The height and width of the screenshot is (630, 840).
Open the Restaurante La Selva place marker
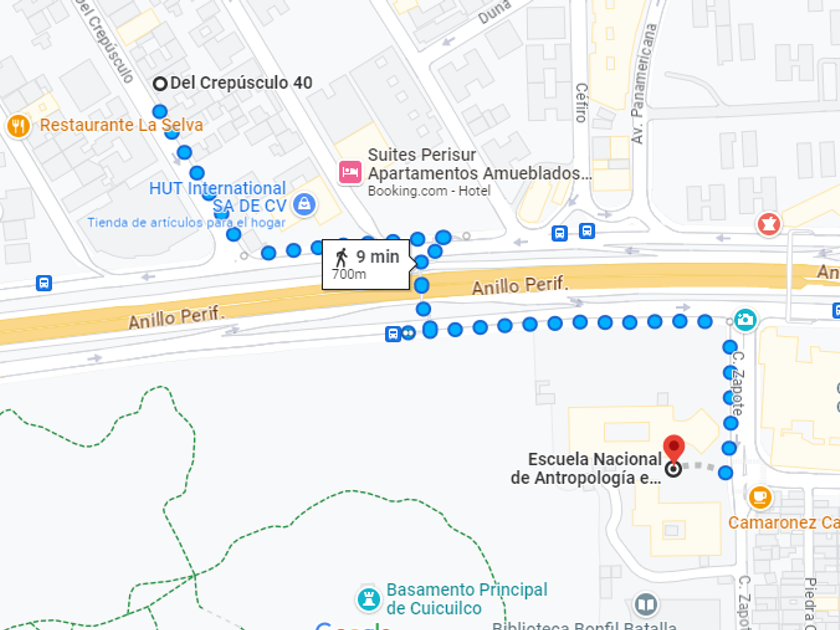point(17,126)
